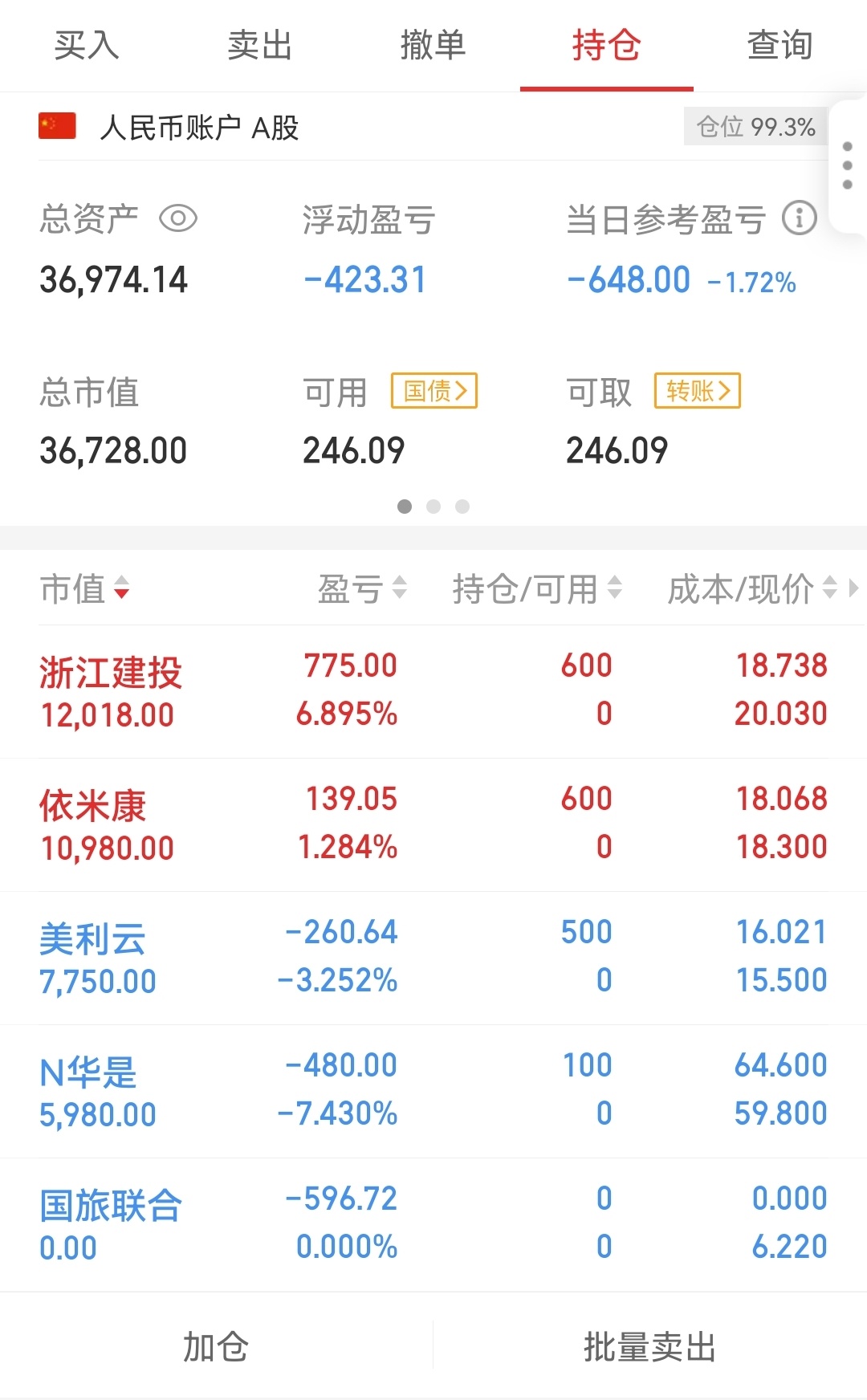Switch to the 买入 tab
Image resolution: width=867 pixels, height=1400 pixels.
point(87,45)
